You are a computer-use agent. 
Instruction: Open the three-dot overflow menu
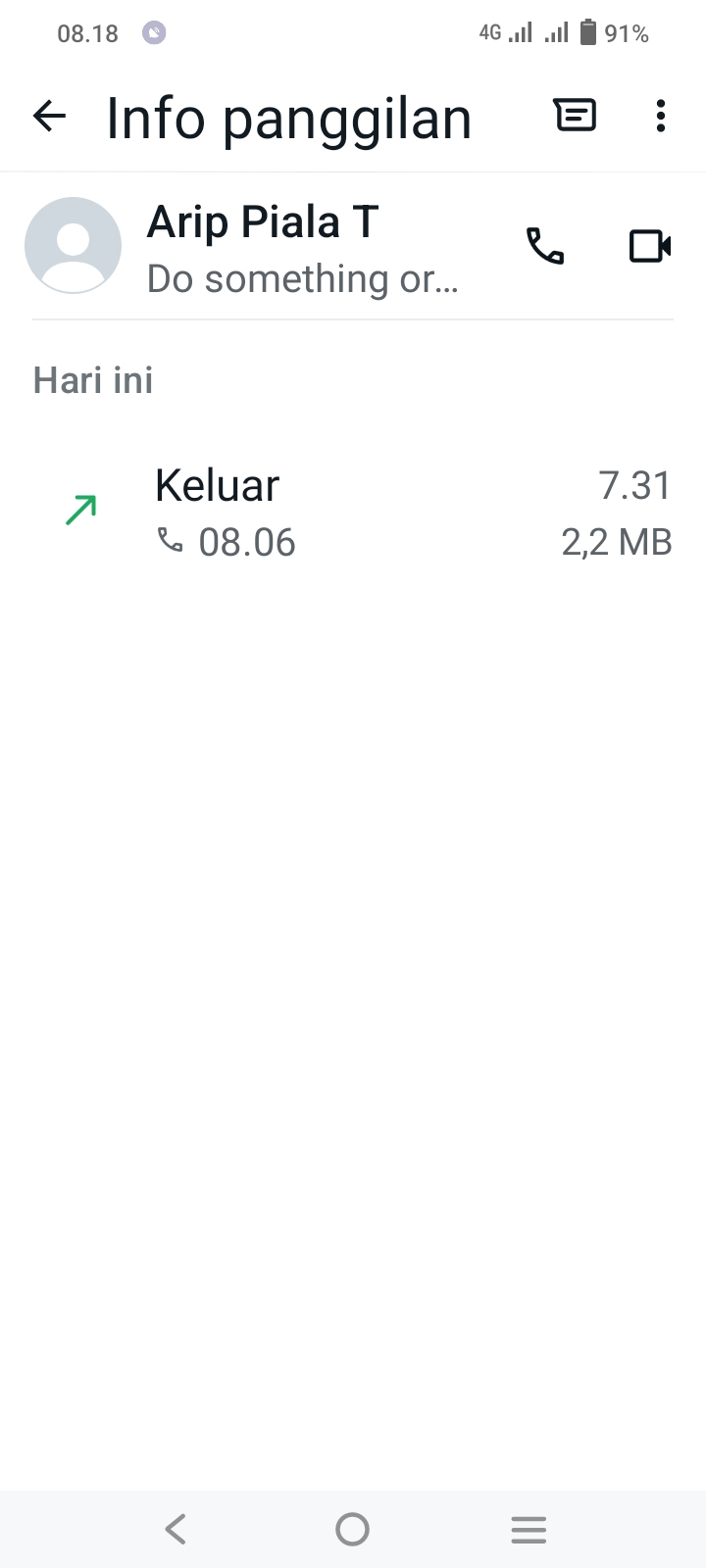[x=661, y=116]
